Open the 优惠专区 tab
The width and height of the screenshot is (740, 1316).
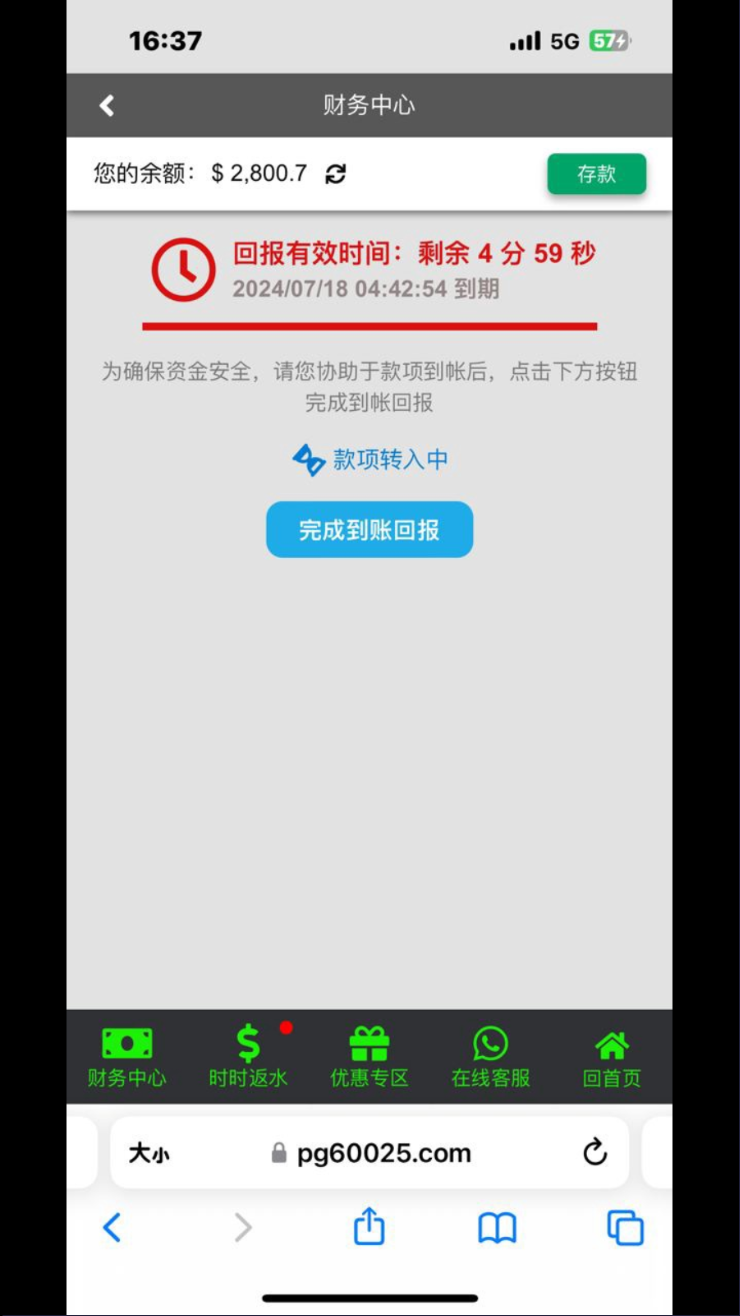coord(369,1058)
